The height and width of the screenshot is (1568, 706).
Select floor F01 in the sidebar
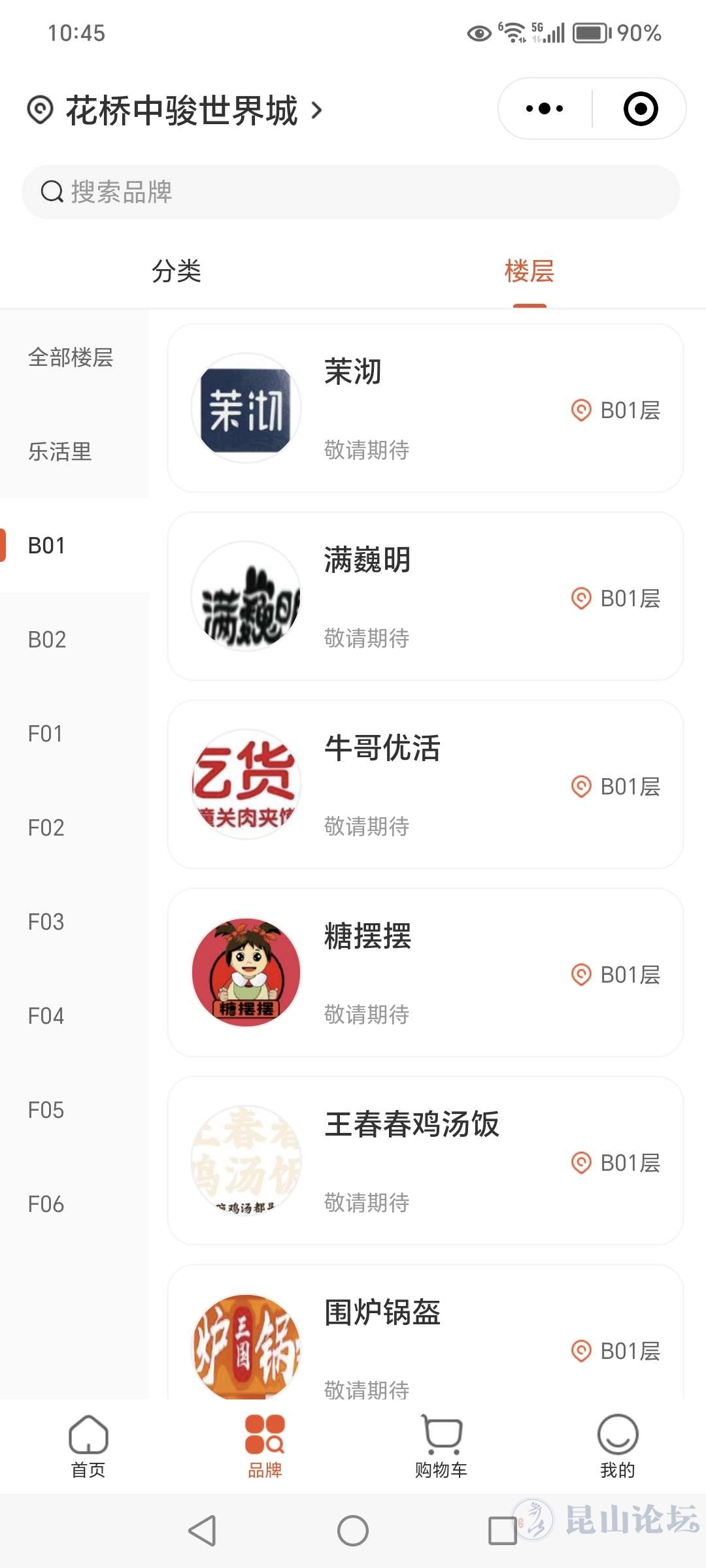click(46, 734)
